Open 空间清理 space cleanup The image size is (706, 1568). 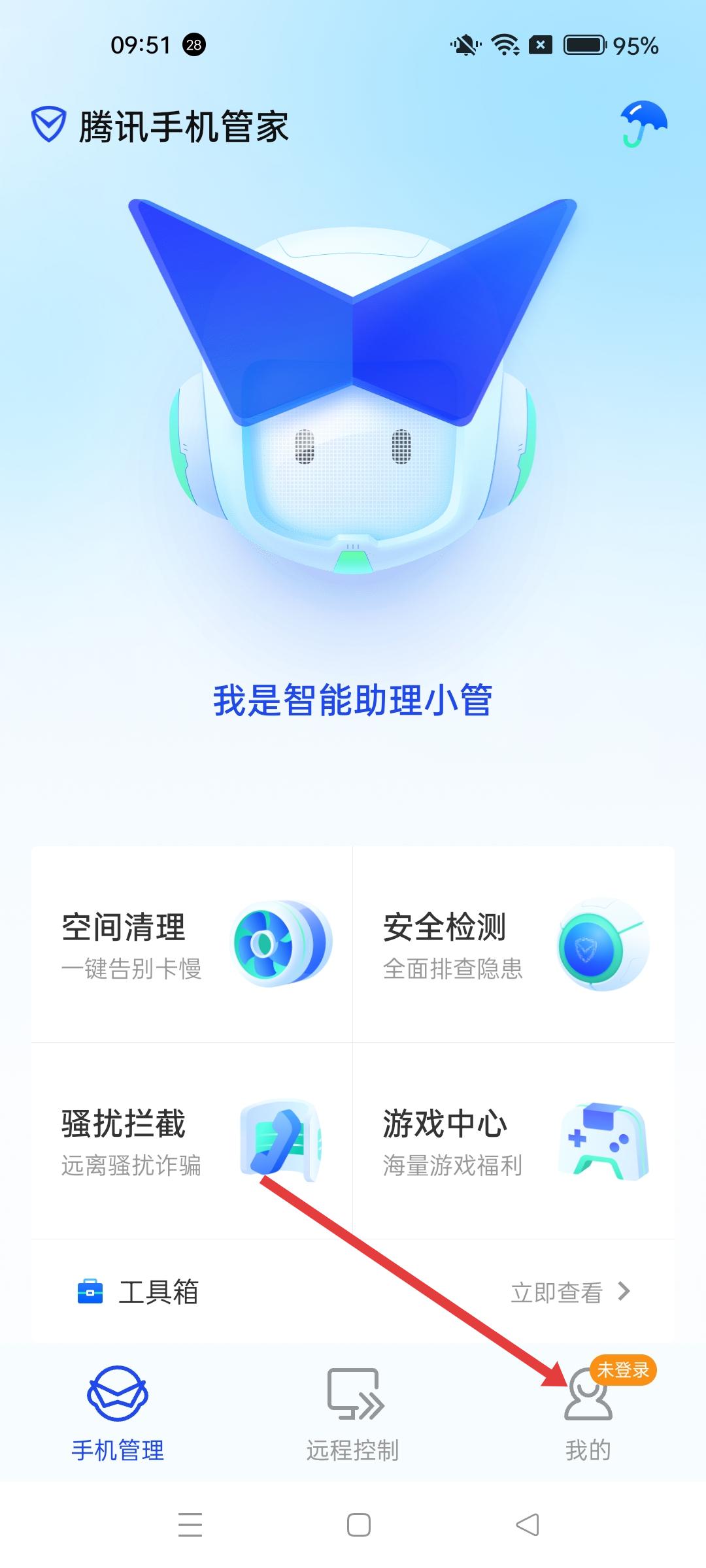[x=192, y=944]
